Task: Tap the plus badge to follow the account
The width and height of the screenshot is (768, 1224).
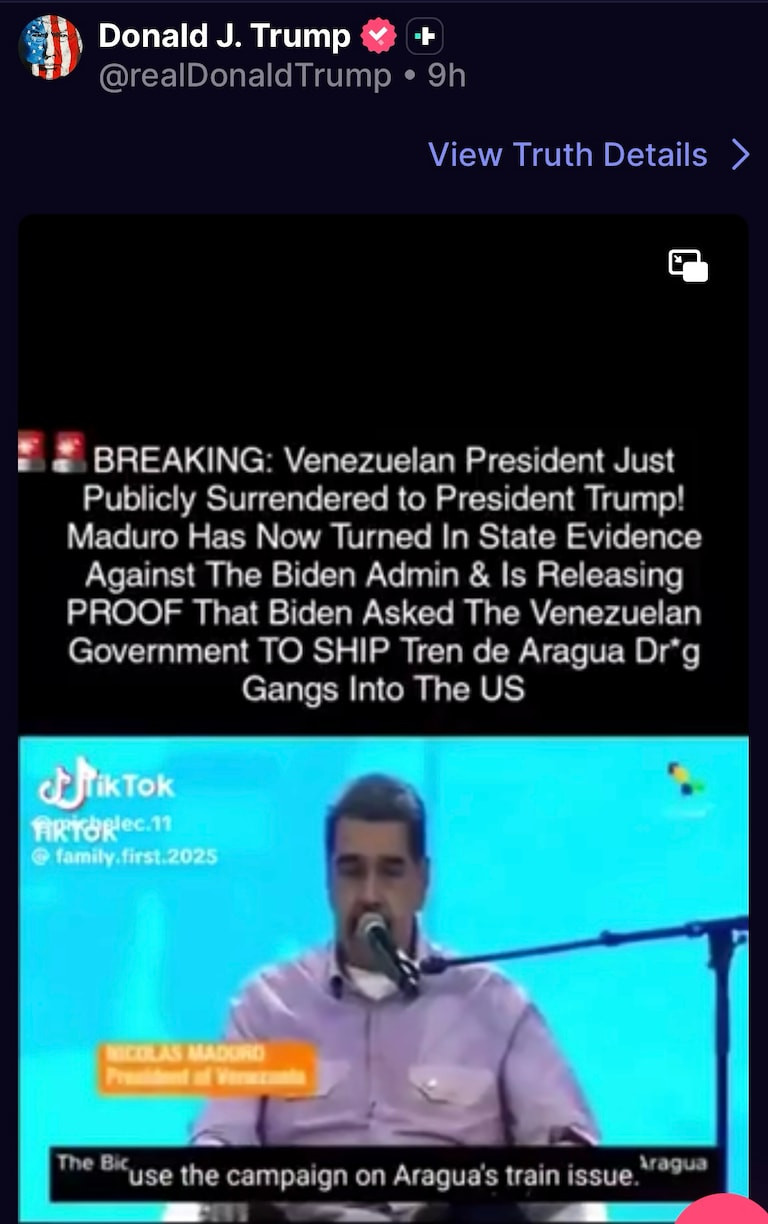Action: (x=425, y=38)
